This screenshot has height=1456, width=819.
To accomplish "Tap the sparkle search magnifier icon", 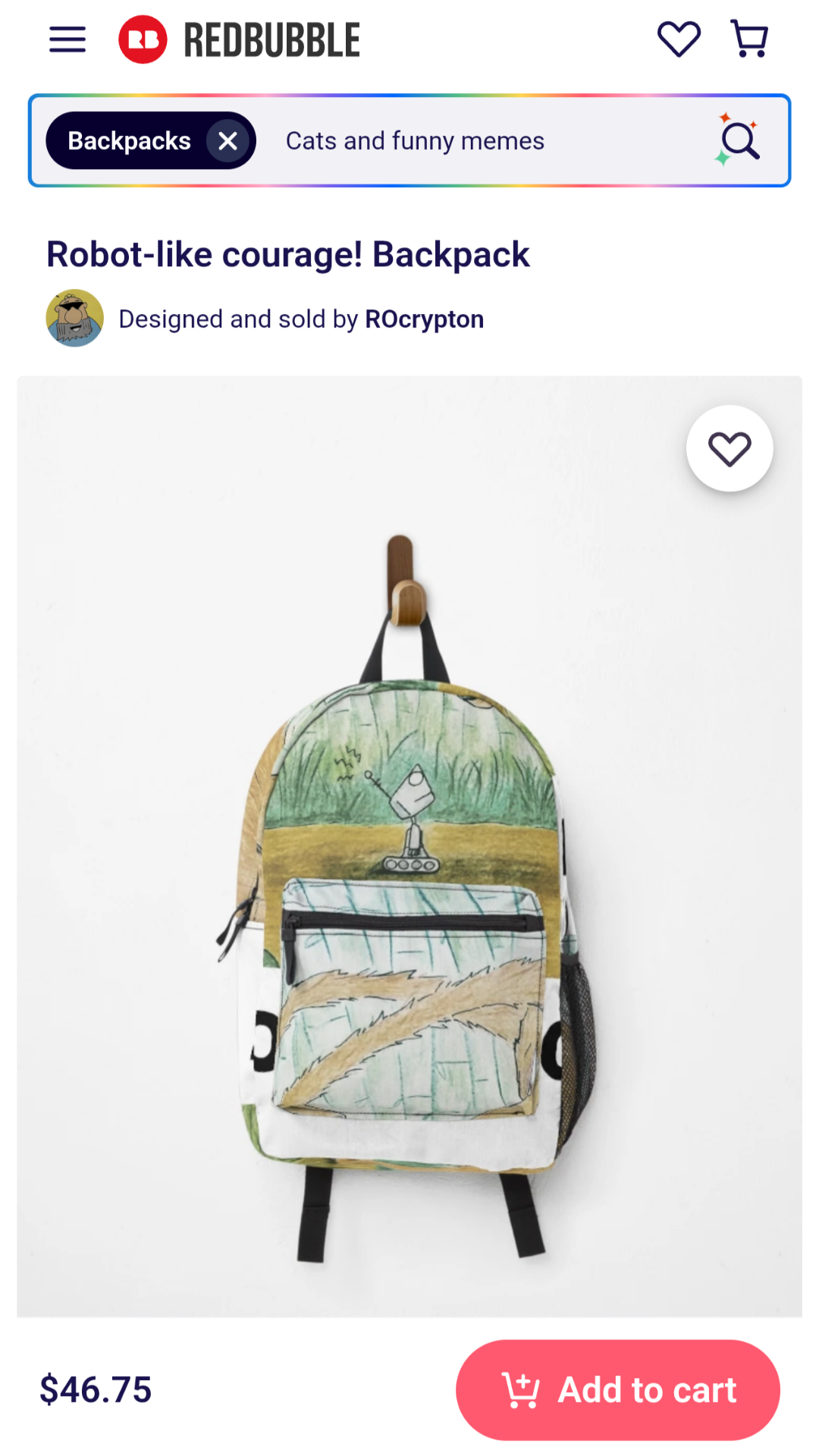I will pyautogui.click(x=738, y=140).
